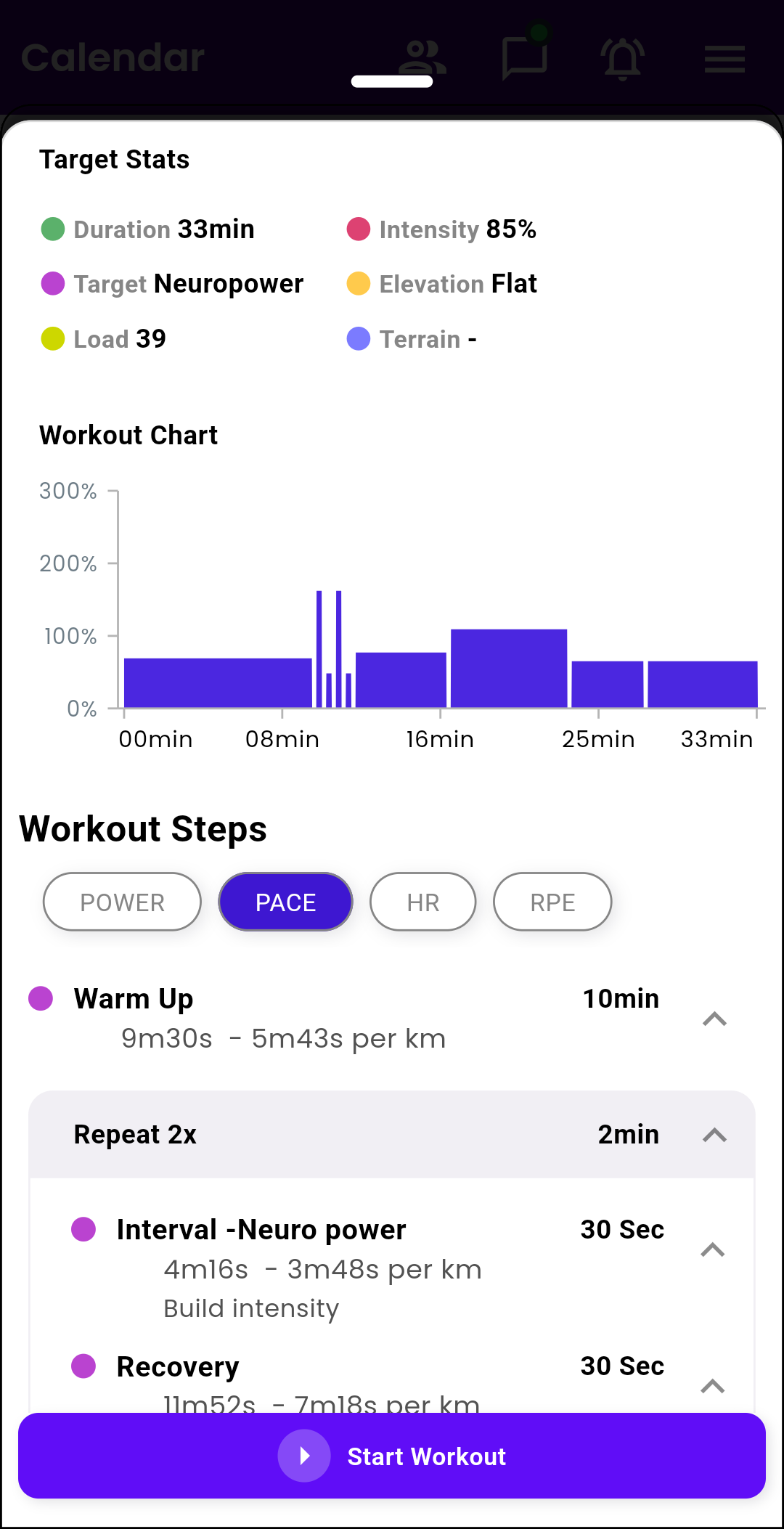Switch workout steps to HR
The image size is (784, 1529).
(423, 902)
